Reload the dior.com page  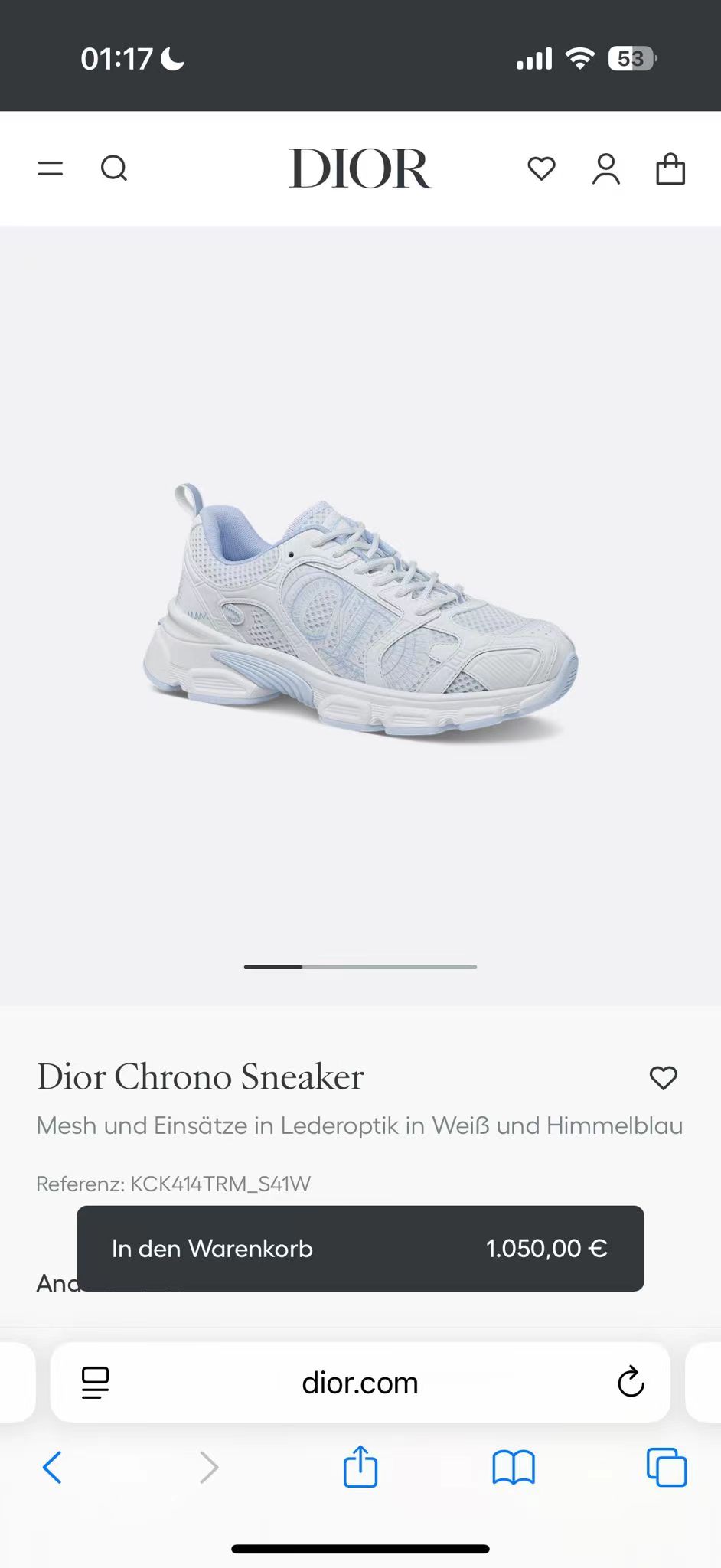pos(631,1383)
